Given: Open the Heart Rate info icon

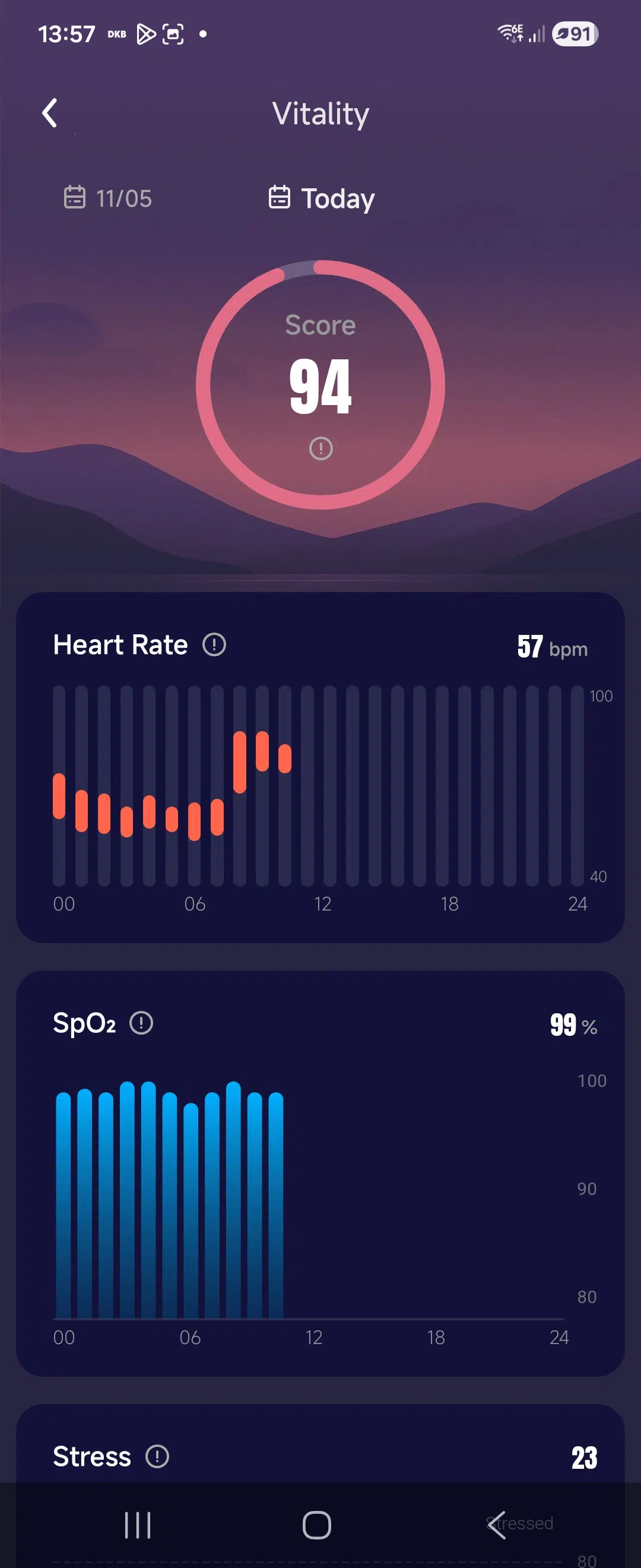Looking at the screenshot, I should pos(214,644).
